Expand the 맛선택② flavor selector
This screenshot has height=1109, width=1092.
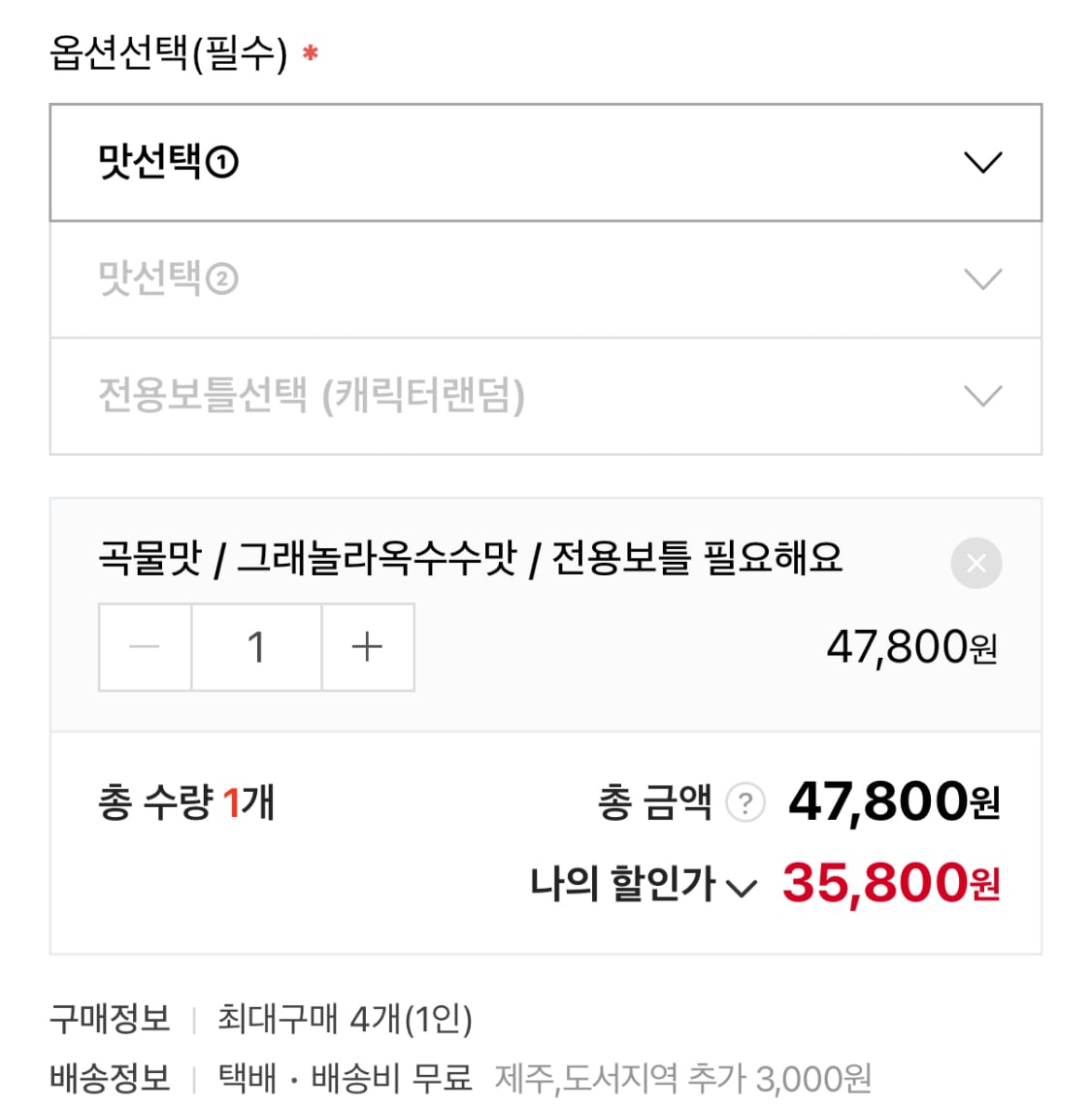coord(546,280)
